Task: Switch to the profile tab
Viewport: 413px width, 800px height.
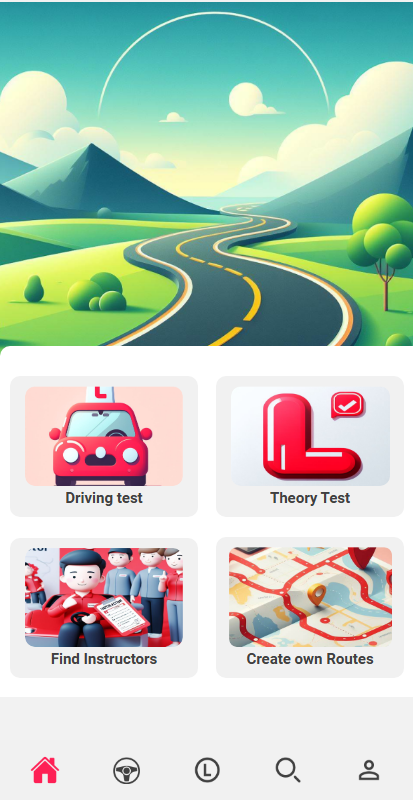Action: tap(369, 770)
